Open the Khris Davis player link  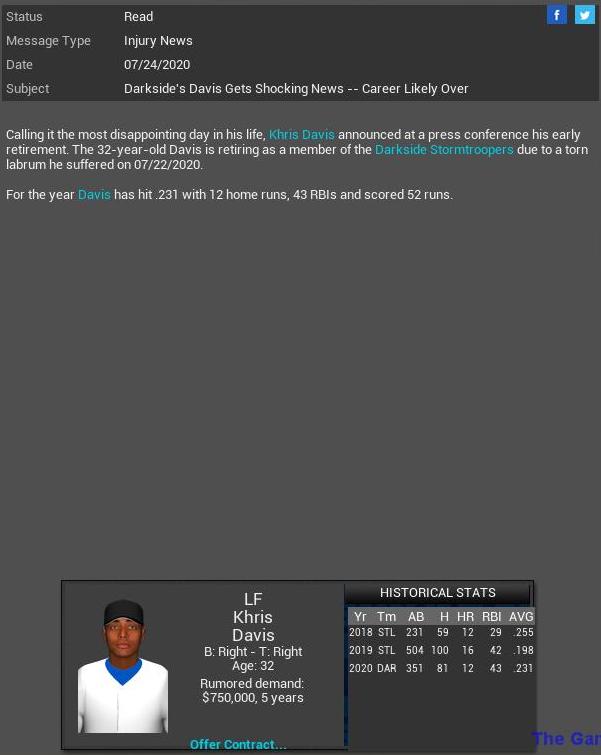tap(302, 134)
